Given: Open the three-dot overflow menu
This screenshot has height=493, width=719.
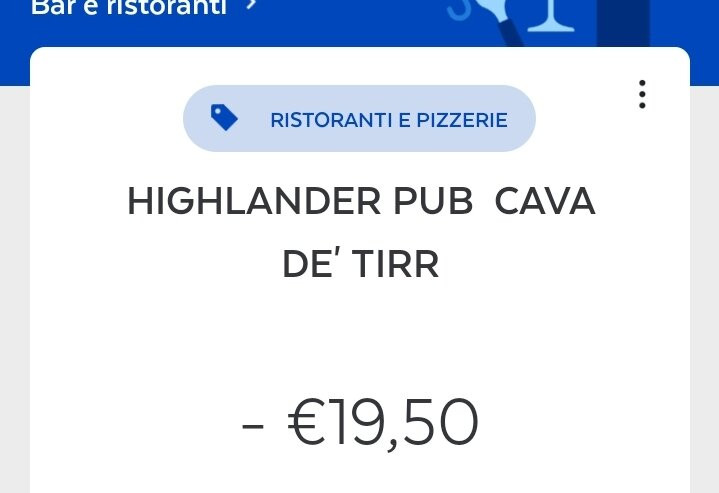Looking at the screenshot, I should click(642, 94).
